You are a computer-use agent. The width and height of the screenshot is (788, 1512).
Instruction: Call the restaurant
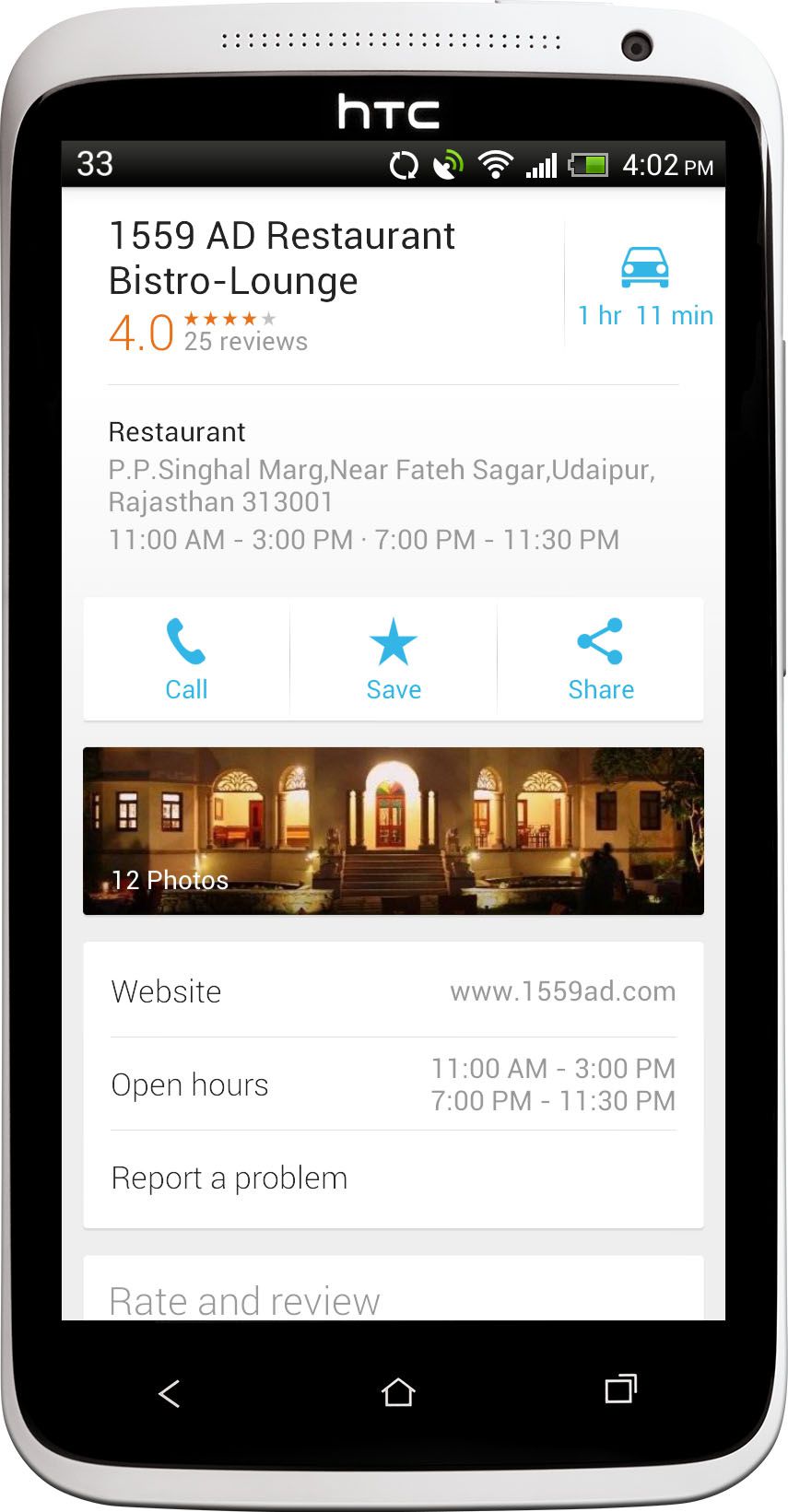pyautogui.click(x=186, y=659)
